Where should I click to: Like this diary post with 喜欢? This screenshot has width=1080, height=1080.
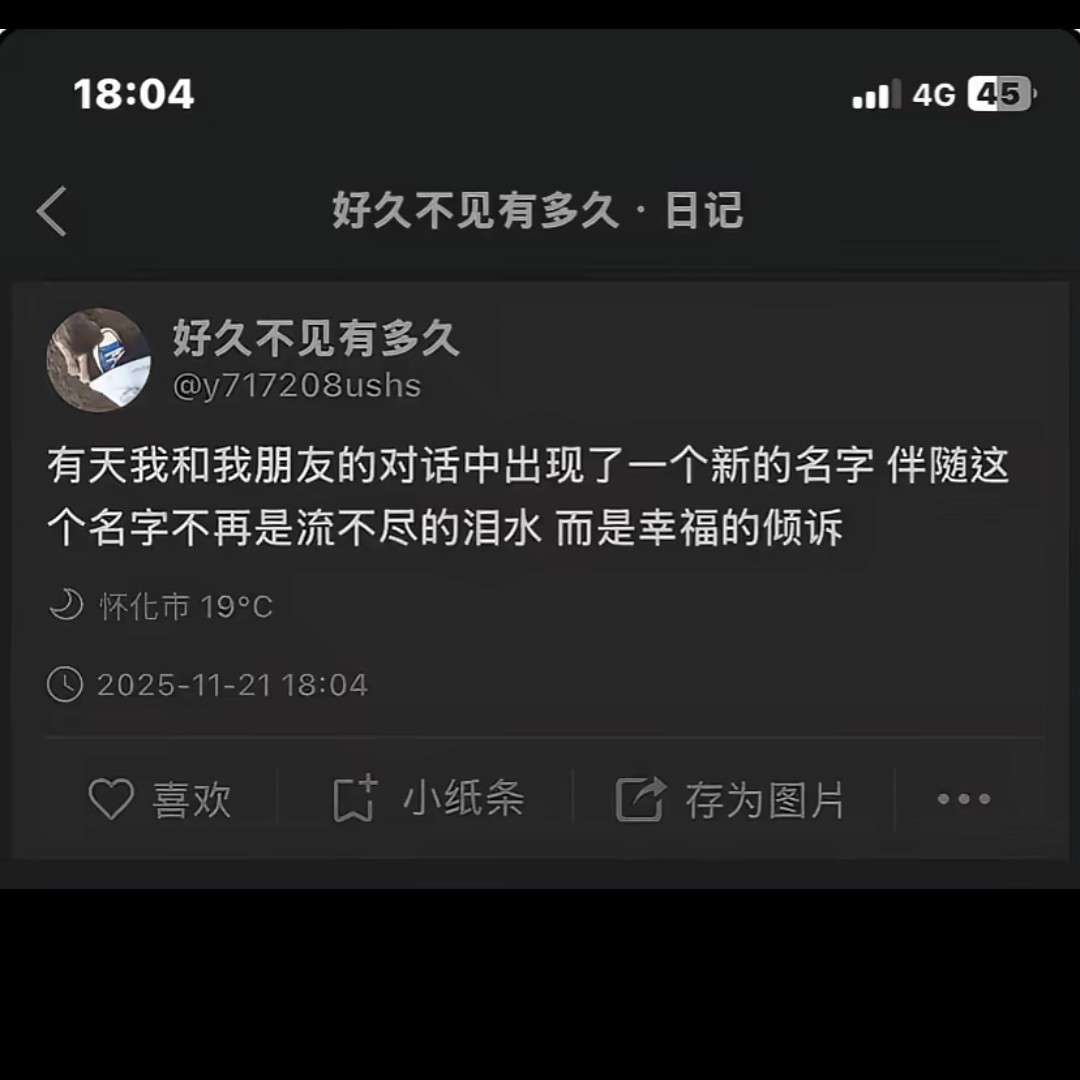click(160, 800)
